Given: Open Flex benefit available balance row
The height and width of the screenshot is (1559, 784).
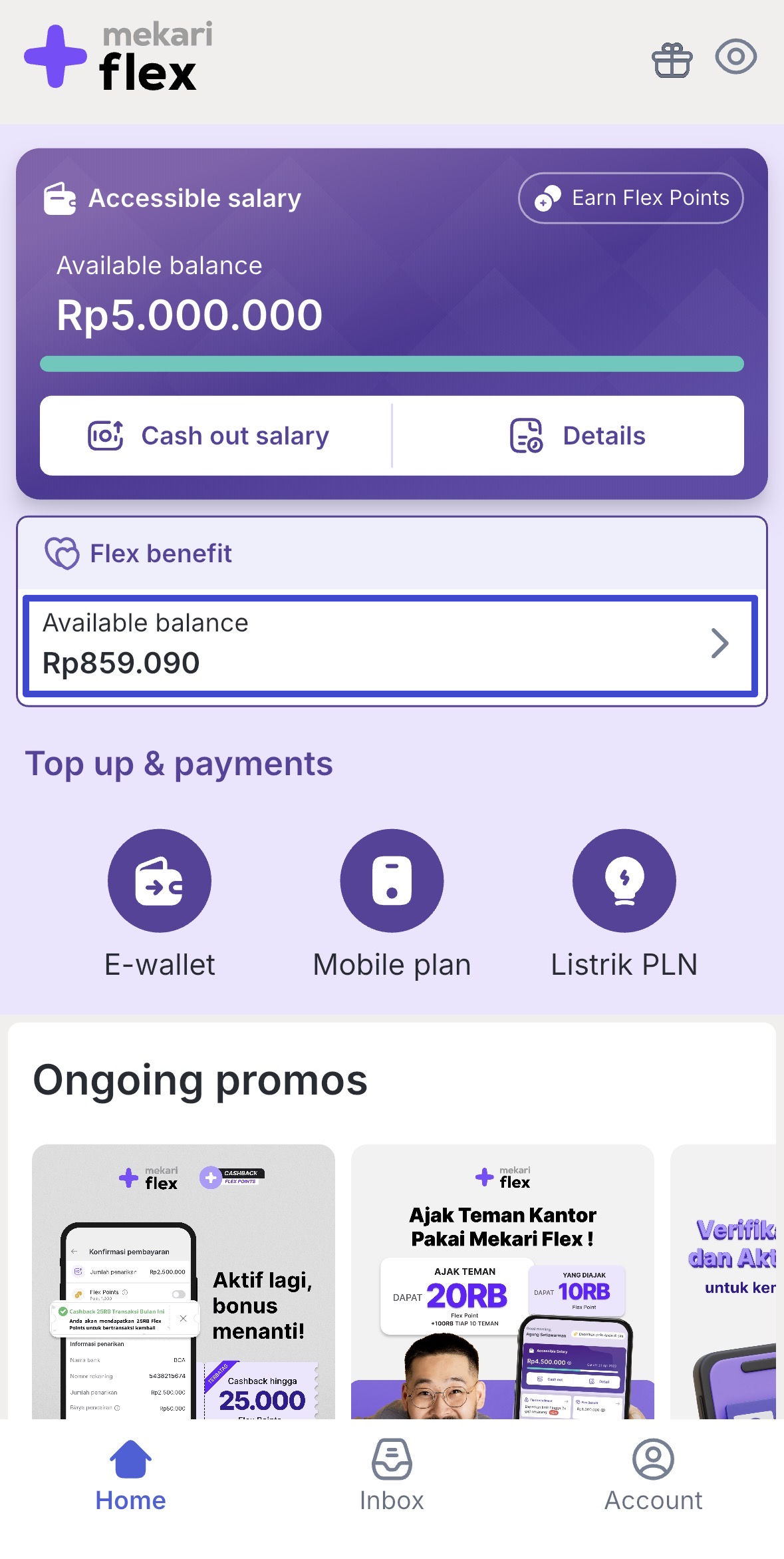Looking at the screenshot, I should tap(391, 644).
